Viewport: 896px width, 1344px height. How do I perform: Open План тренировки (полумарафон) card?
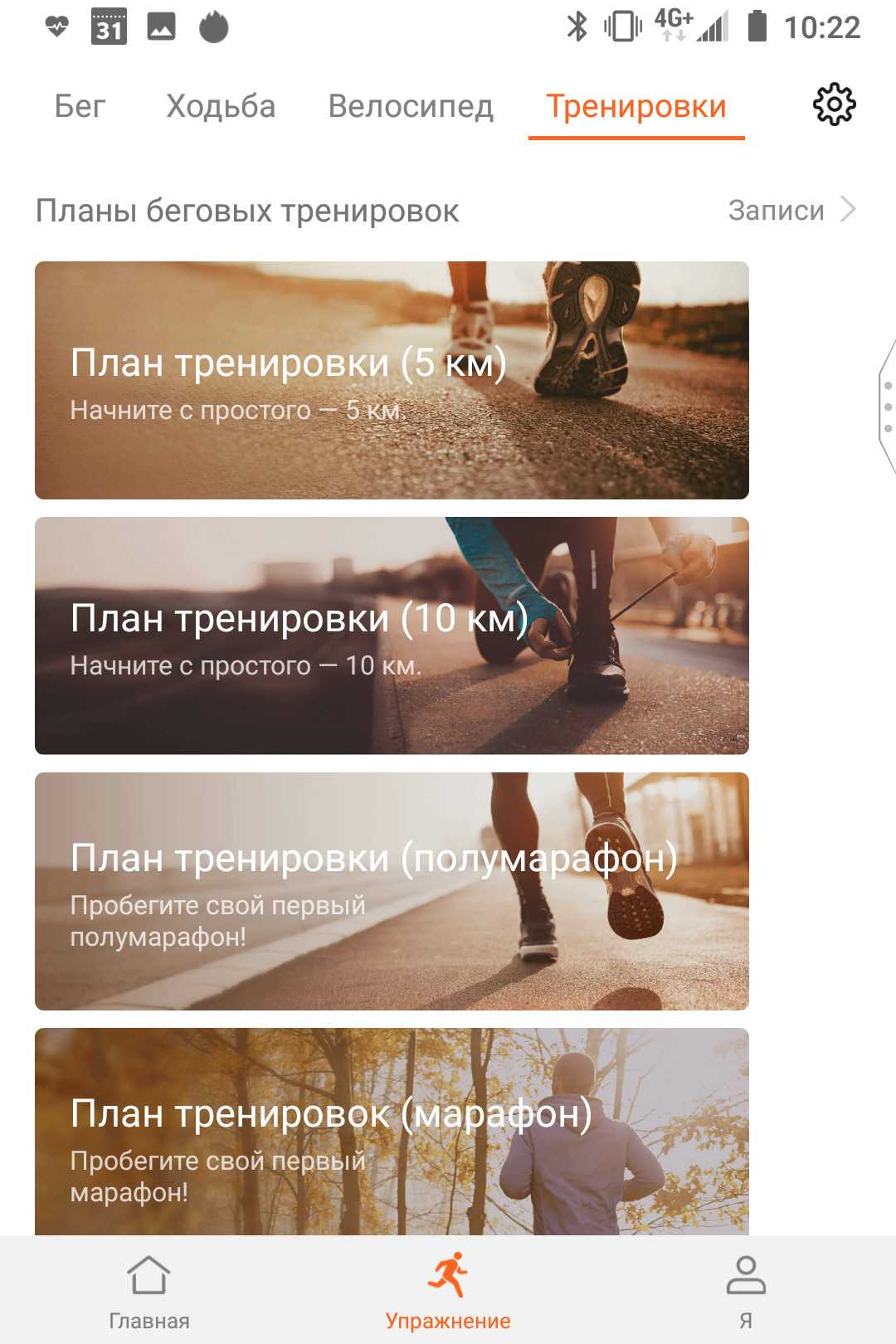click(x=392, y=891)
